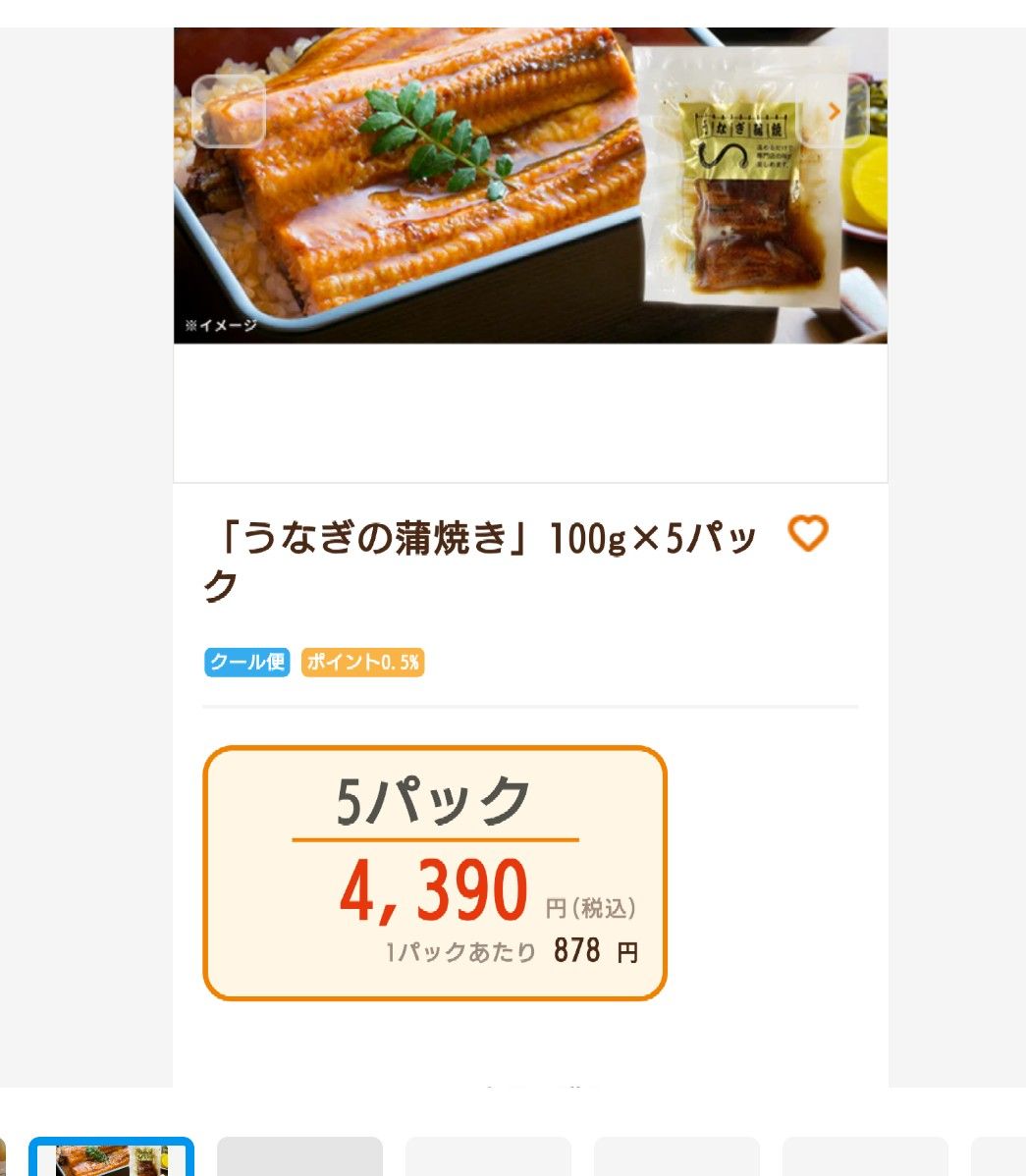Click the クール便 cool-delivery badge
1026x1176 pixels.
click(x=246, y=662)
